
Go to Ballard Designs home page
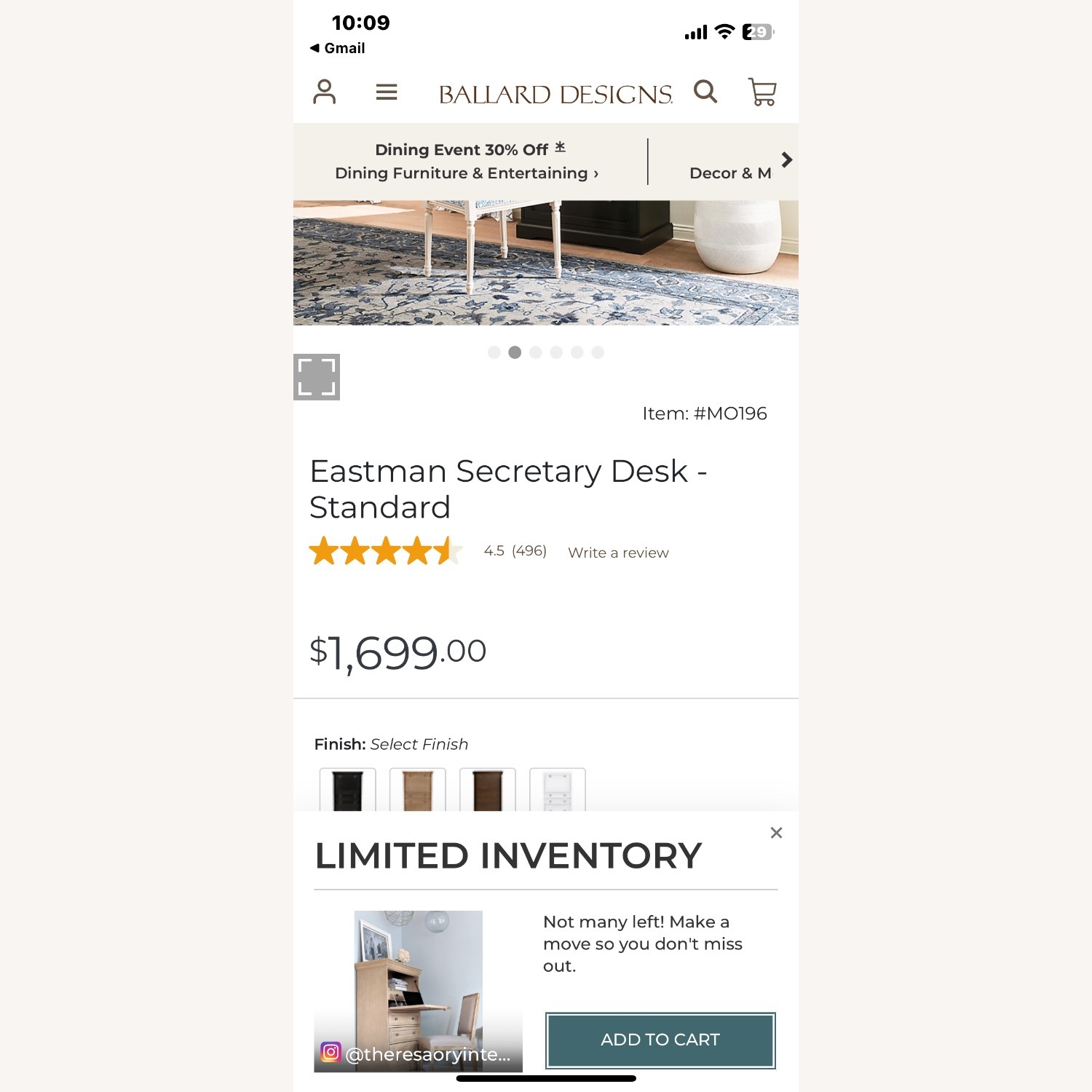(x=555, y=94)
